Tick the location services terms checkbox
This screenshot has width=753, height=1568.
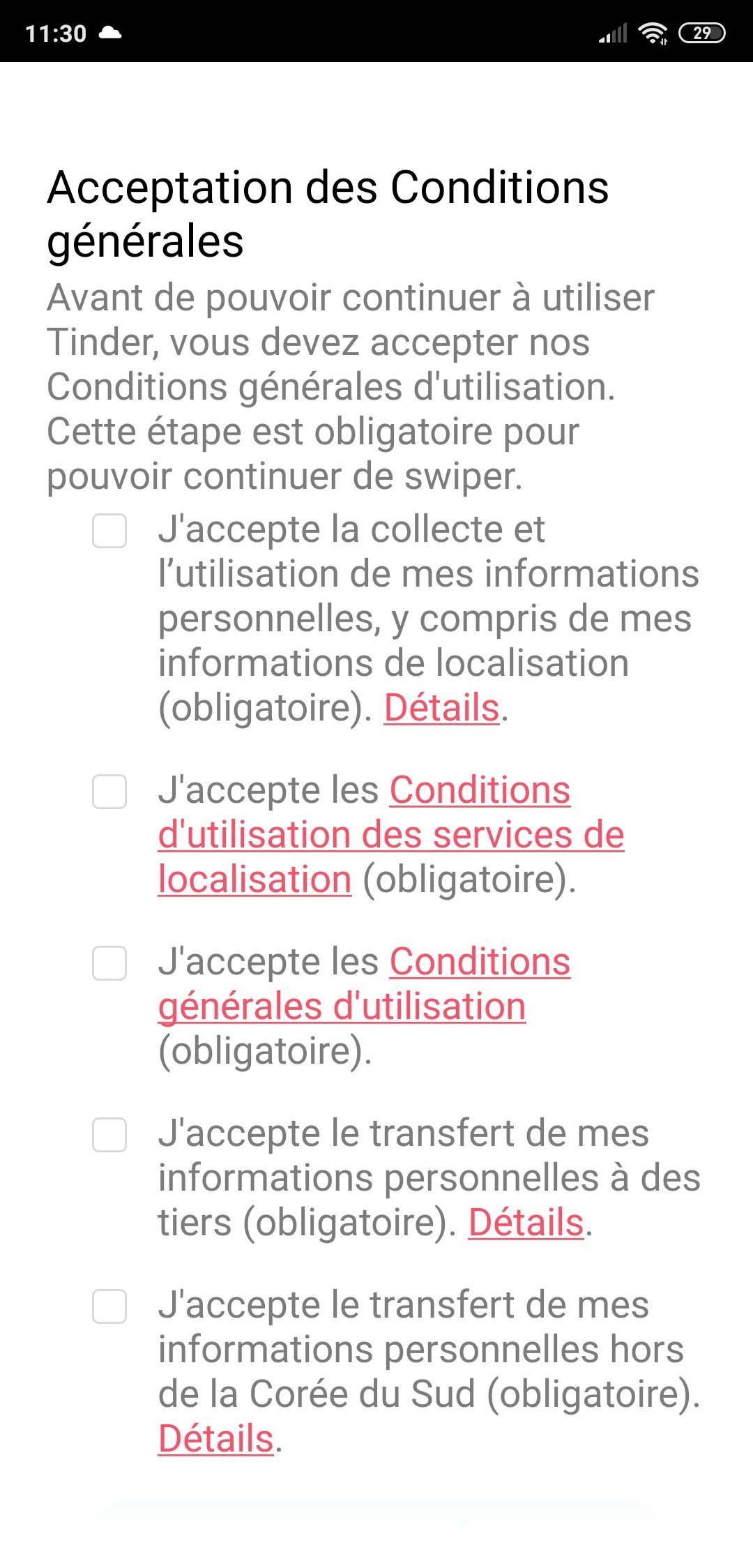pos(109,792)
